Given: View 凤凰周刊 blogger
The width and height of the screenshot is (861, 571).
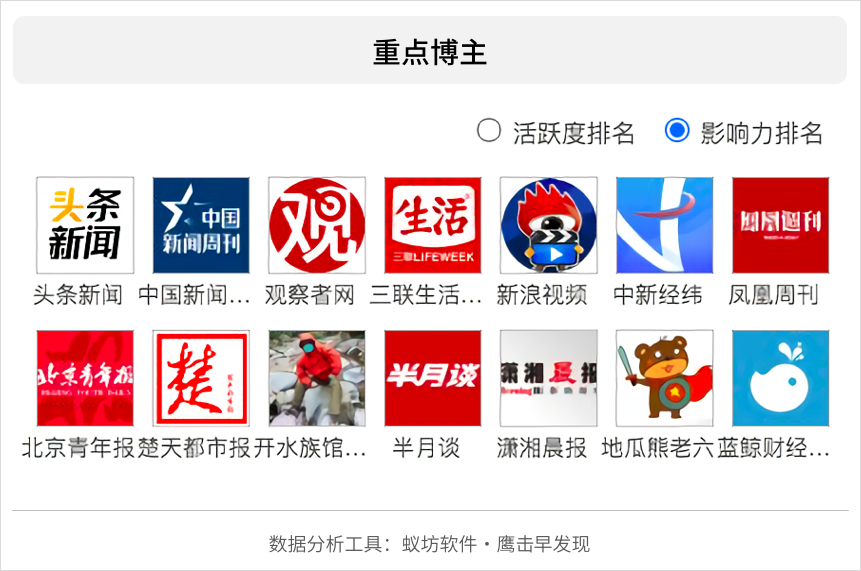Looking at the screenshot, I should pos(781,226).
